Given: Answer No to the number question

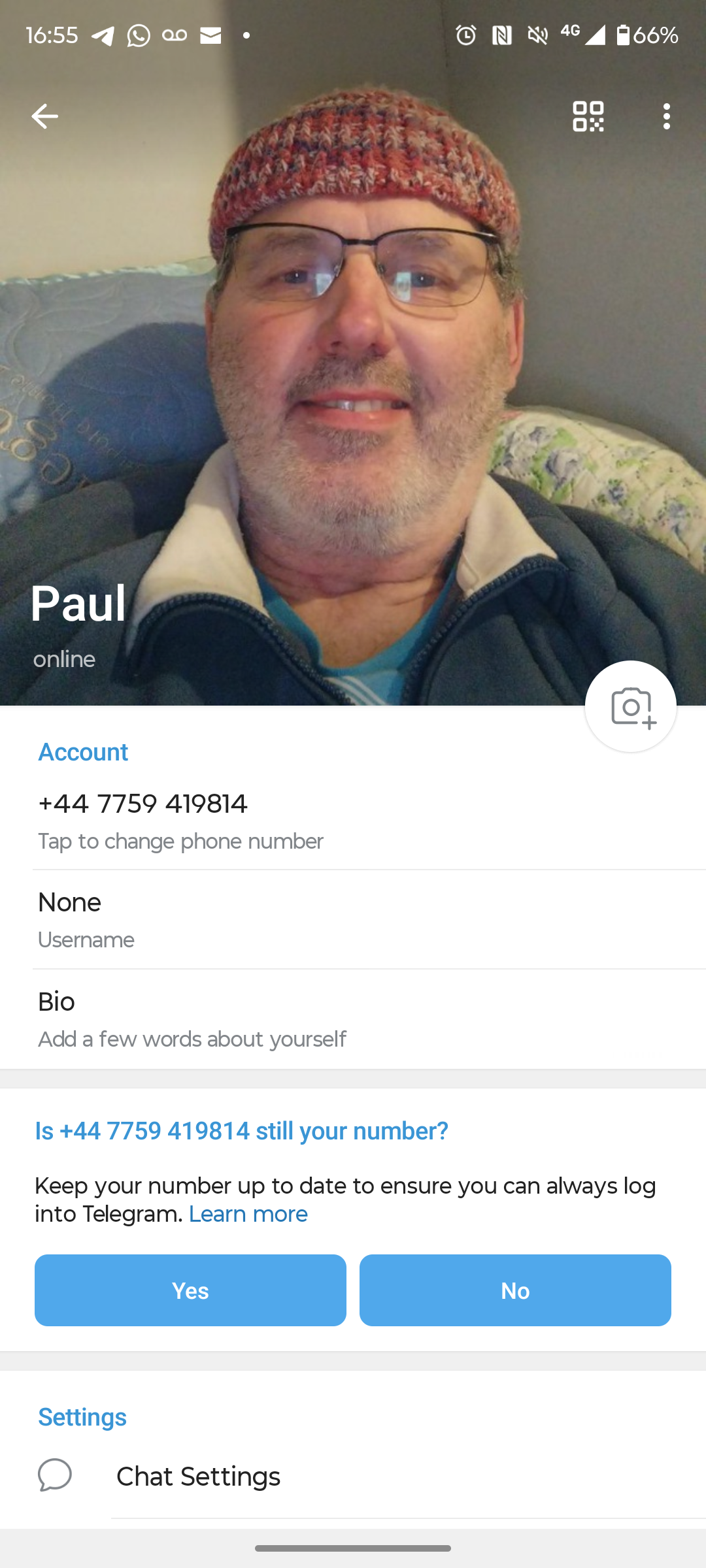Looking at the screenshot, I should click(515, 1290).
